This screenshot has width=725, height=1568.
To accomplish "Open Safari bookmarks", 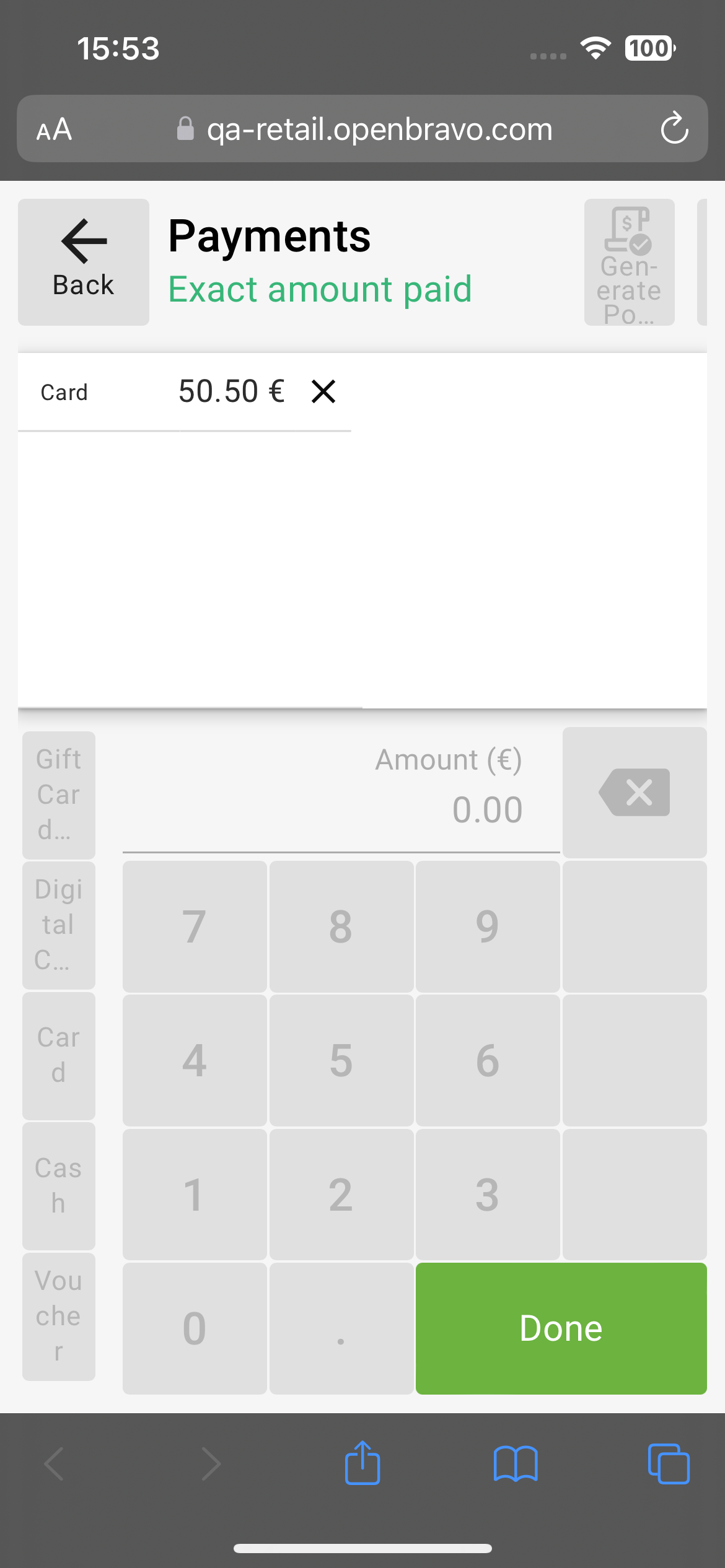I will [516, 1464].
